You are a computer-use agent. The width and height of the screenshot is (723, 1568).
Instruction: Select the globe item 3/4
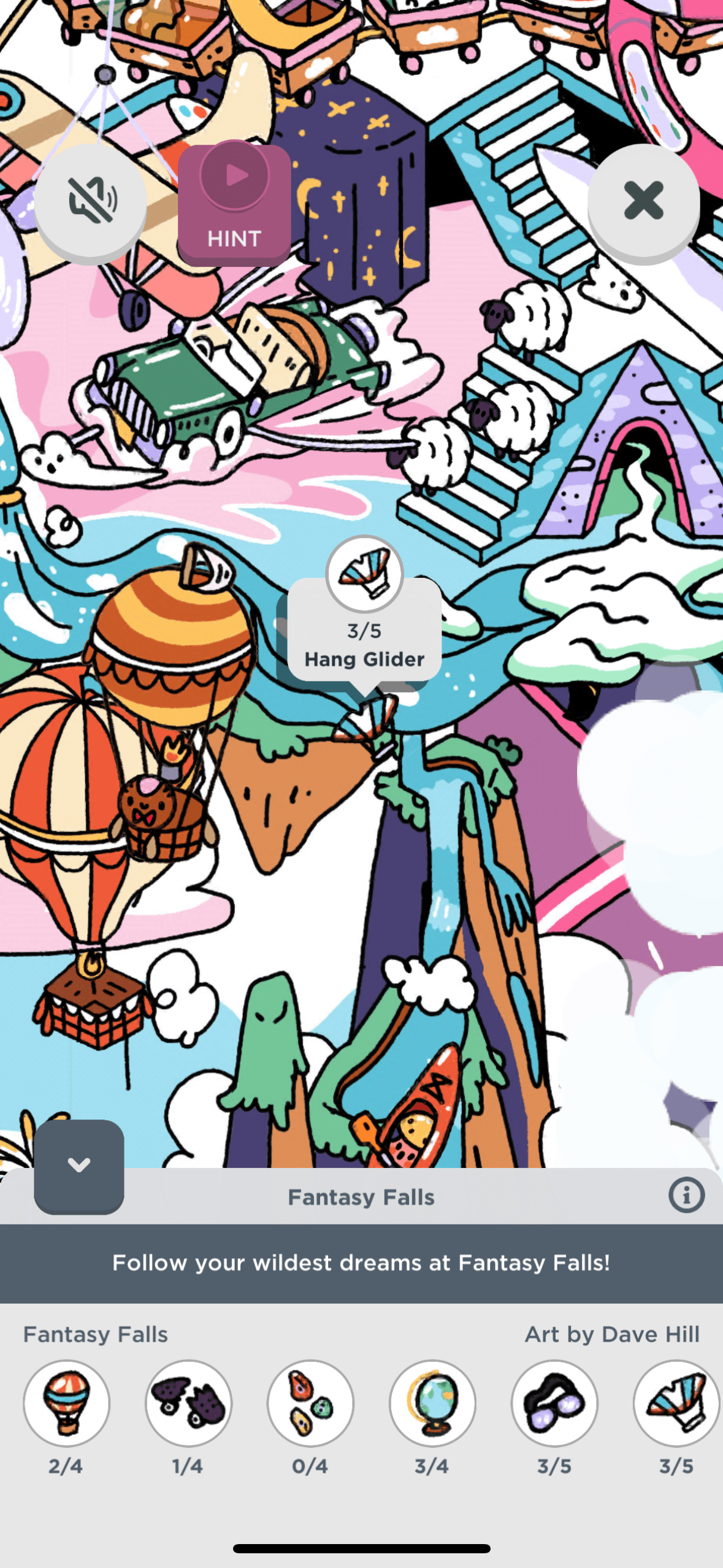coord(432,1403)
